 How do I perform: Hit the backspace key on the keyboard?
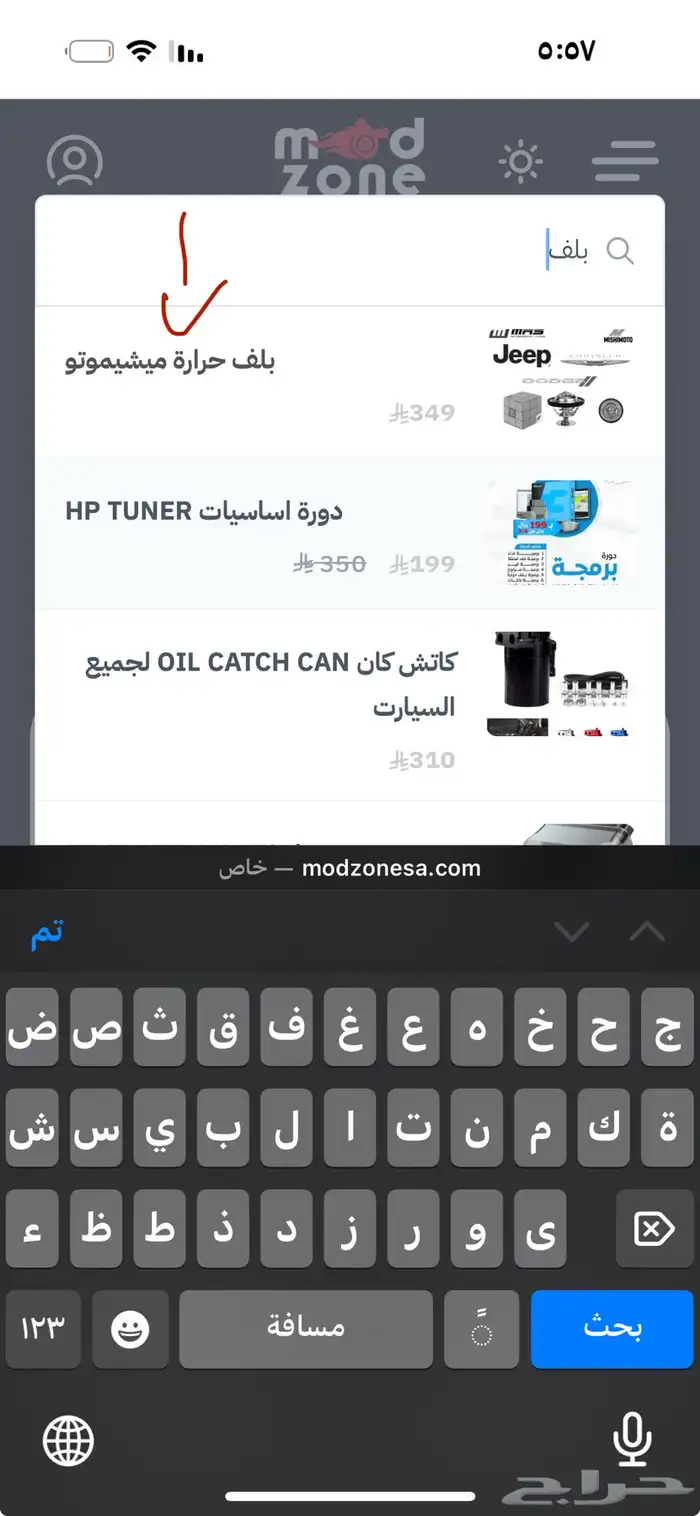click(654, 1229)
